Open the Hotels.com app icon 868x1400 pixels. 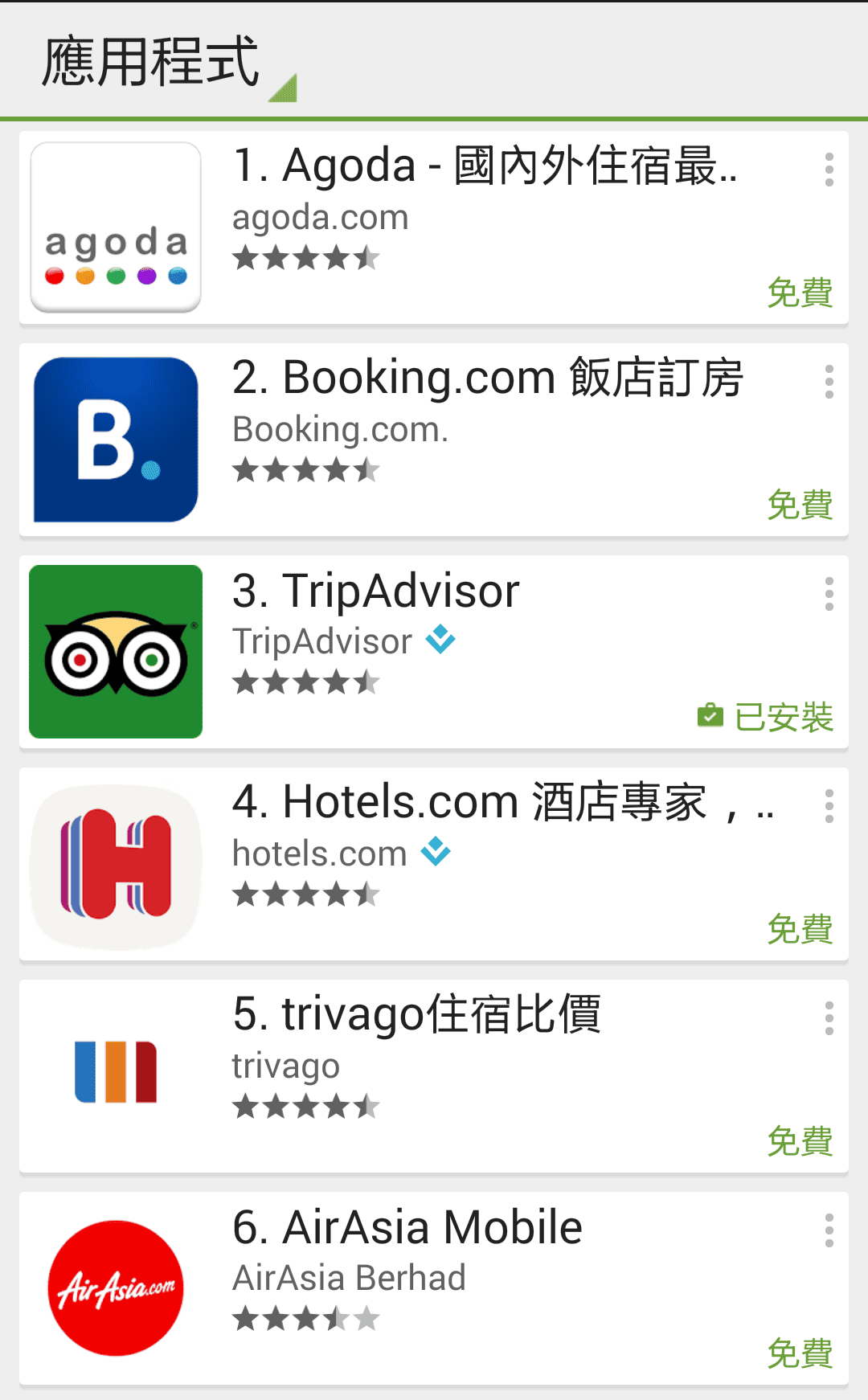point(115,866)
